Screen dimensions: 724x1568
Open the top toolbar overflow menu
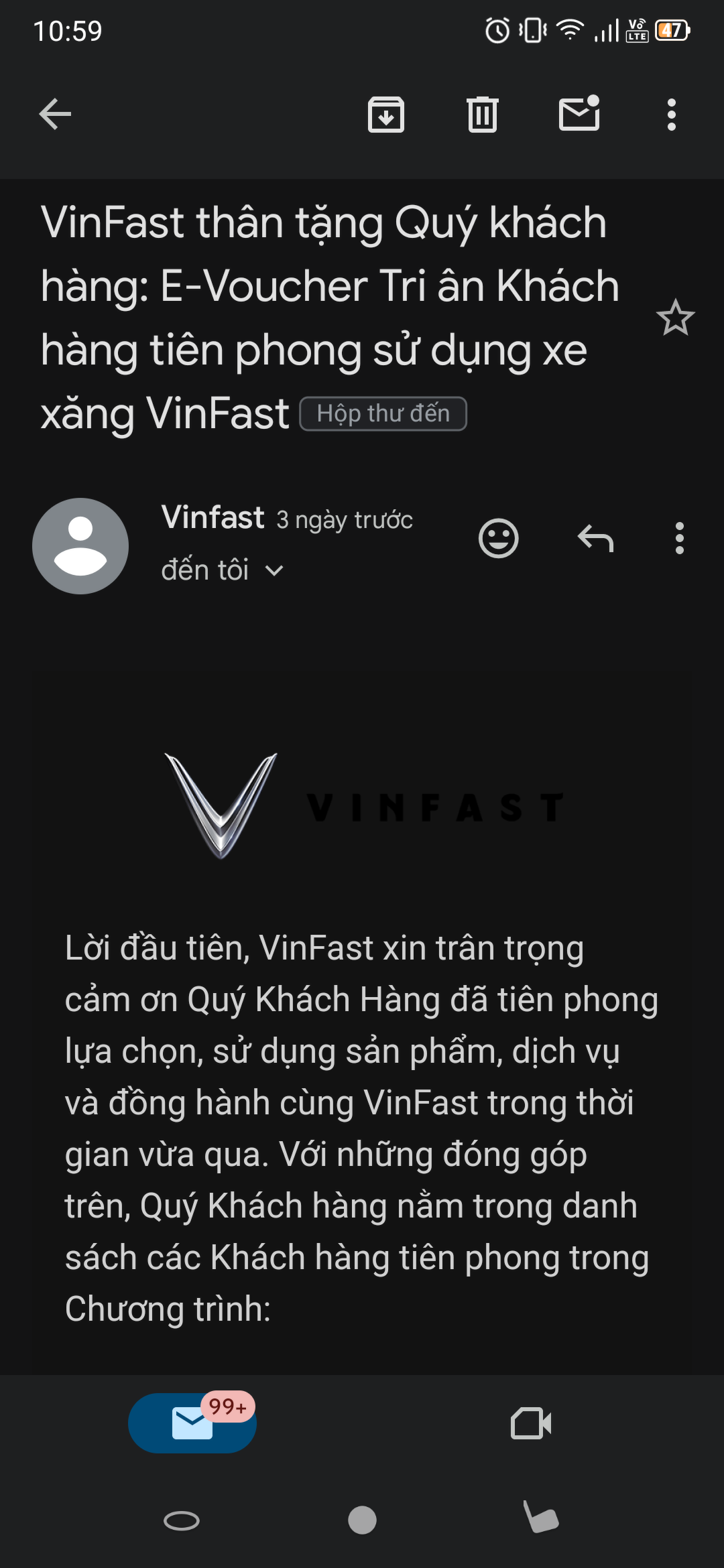pos(671,114)
